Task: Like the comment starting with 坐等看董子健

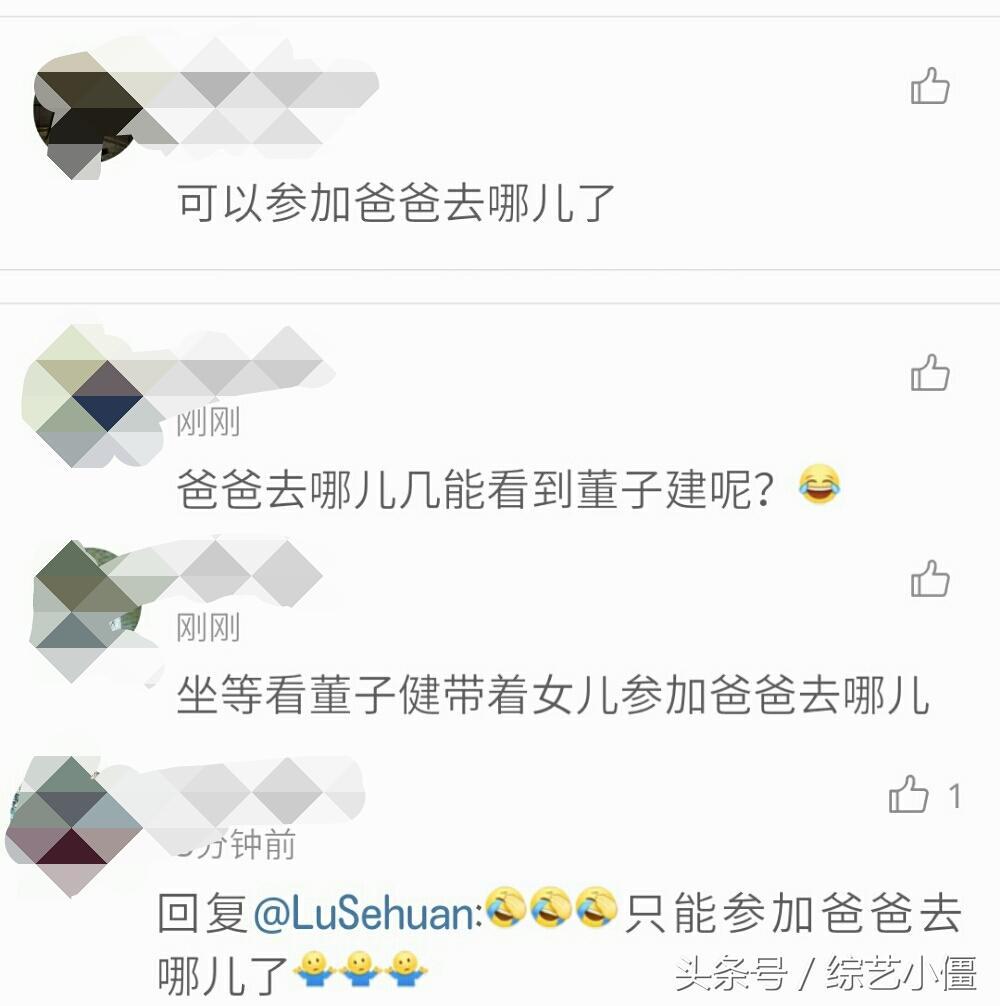Action: [x=929, y=579]
